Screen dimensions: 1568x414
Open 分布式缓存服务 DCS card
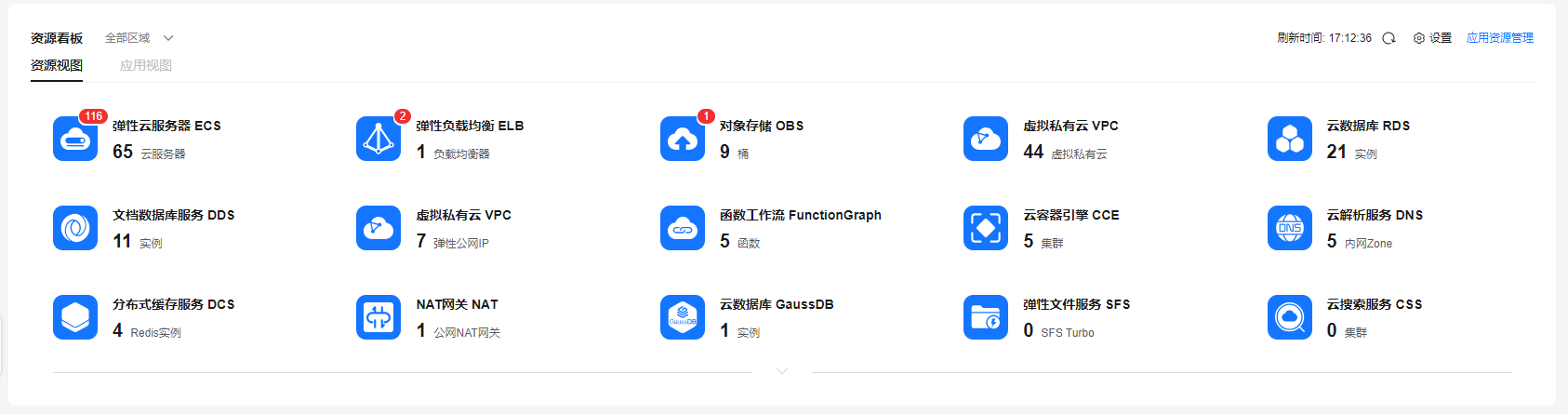pos(173,304)
